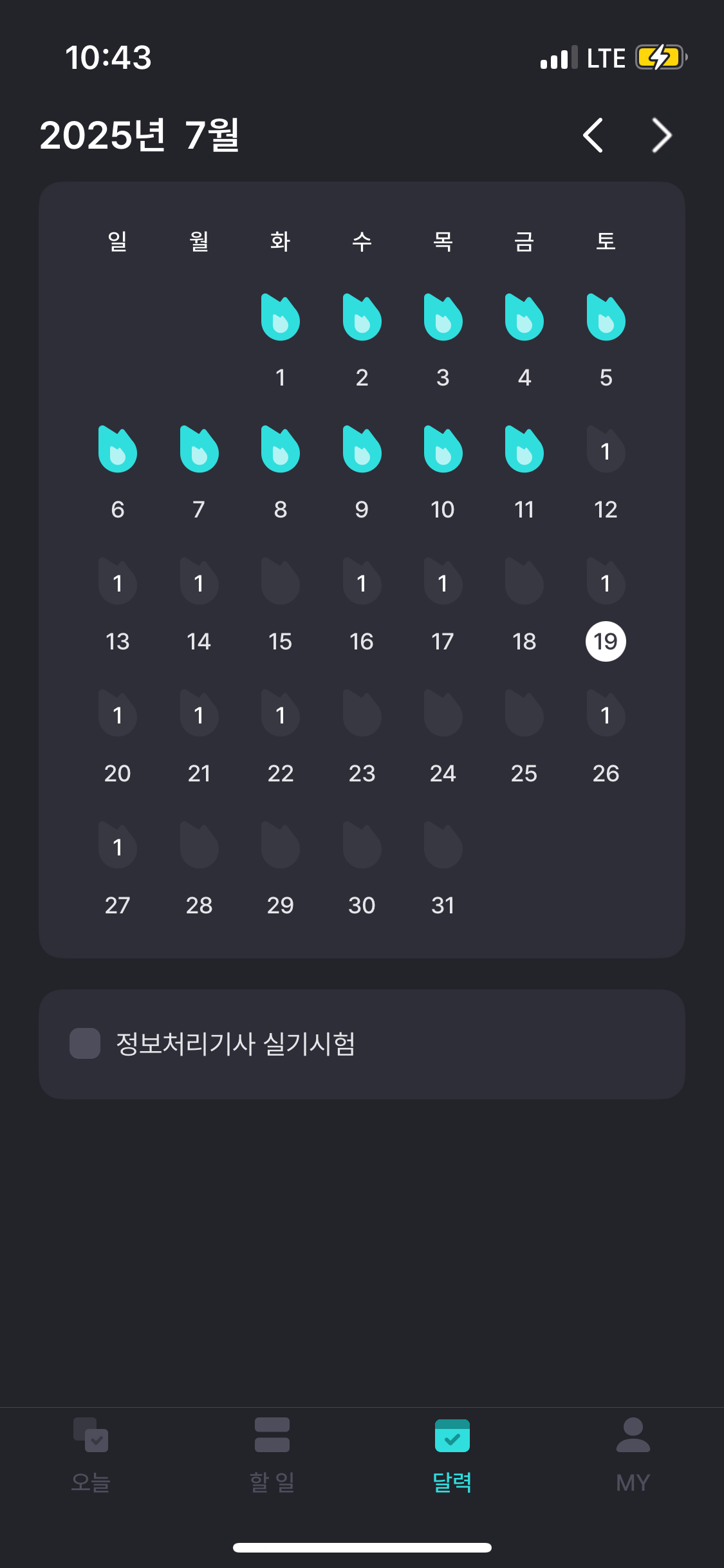This screenshot has width=724, height=1568.
Task: Open the 할 일 tab
Action: [272, 1454]
